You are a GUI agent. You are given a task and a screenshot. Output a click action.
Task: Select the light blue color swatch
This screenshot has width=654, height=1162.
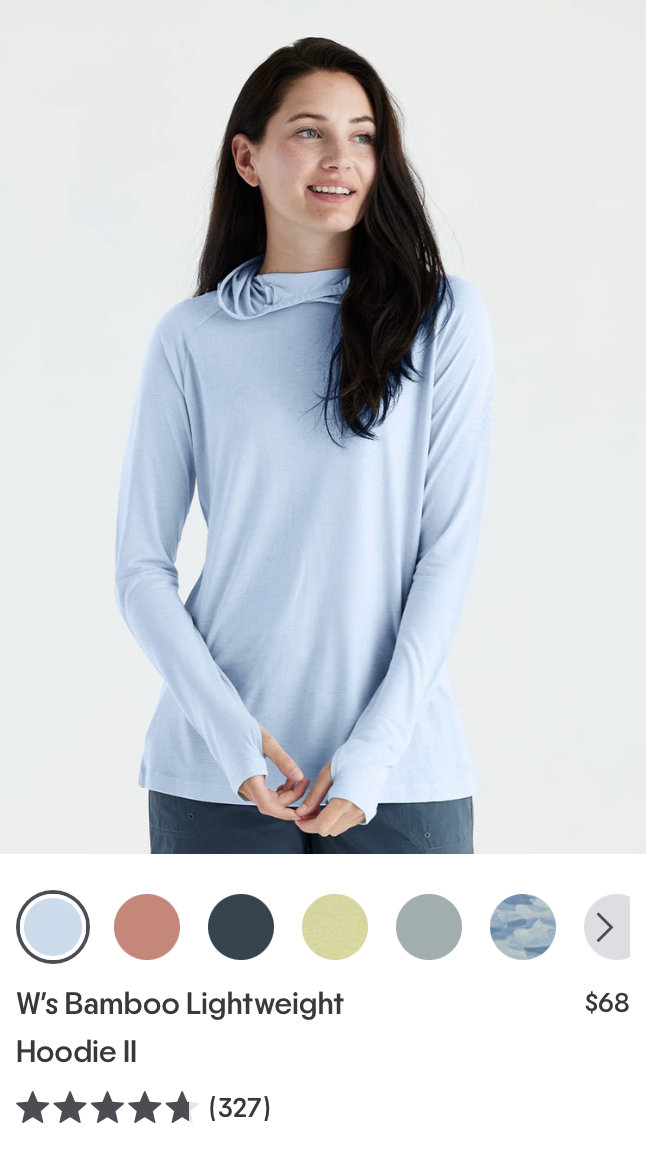click(x=53, y=927)
